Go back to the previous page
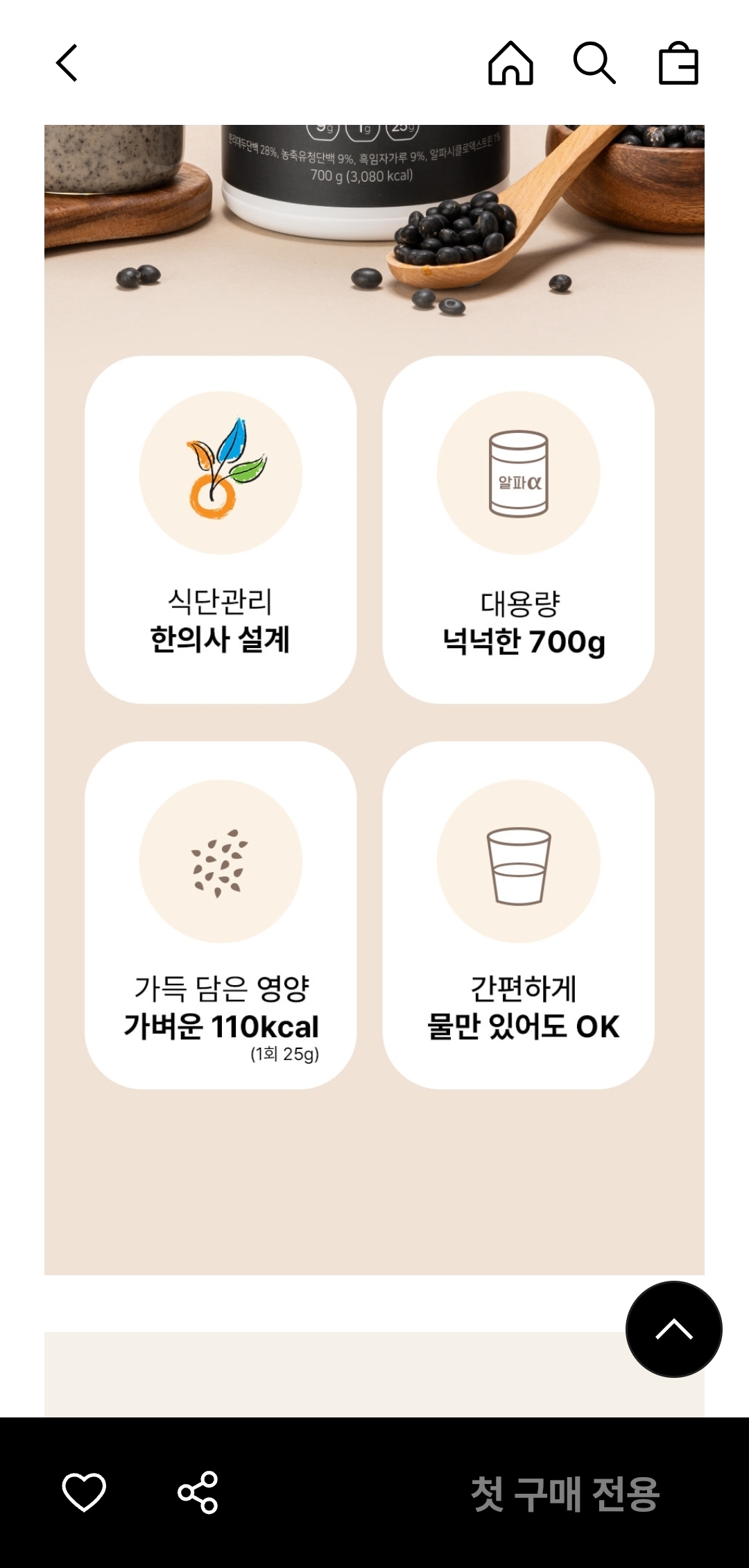The image size is (749, 1568). 67,64
